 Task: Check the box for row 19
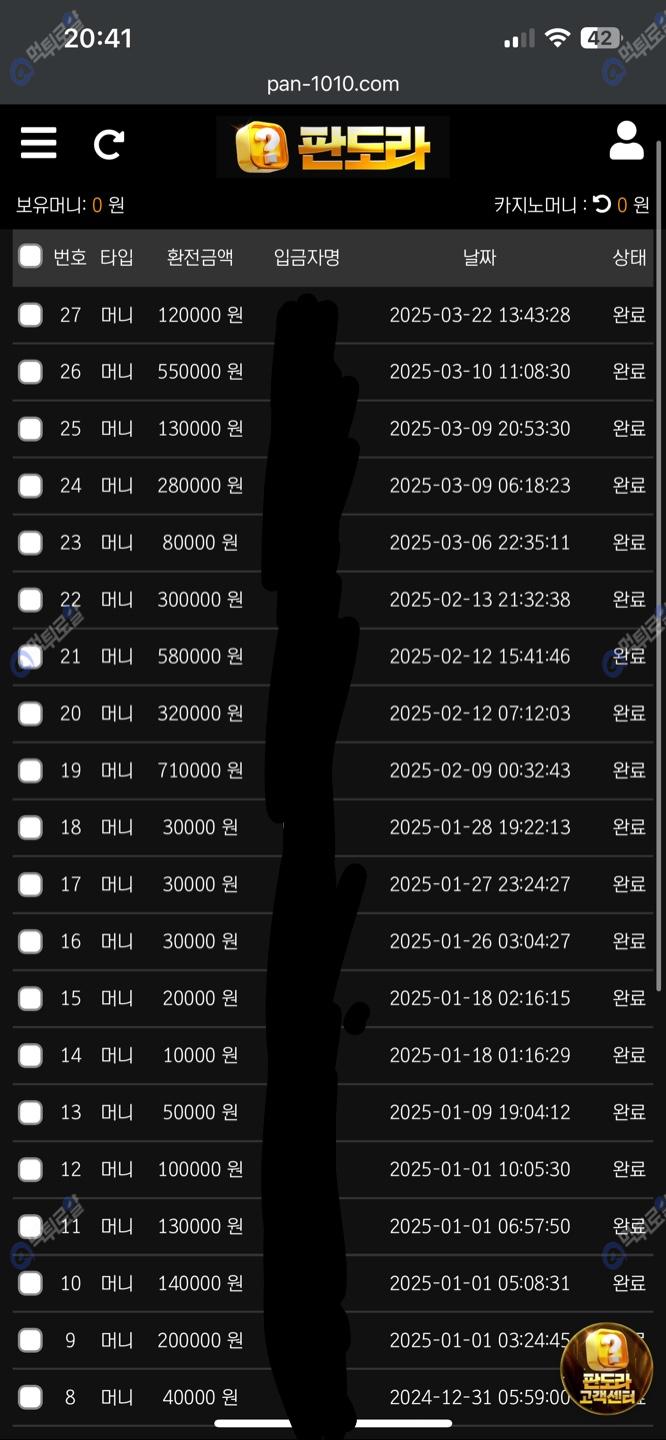(30, 771)
